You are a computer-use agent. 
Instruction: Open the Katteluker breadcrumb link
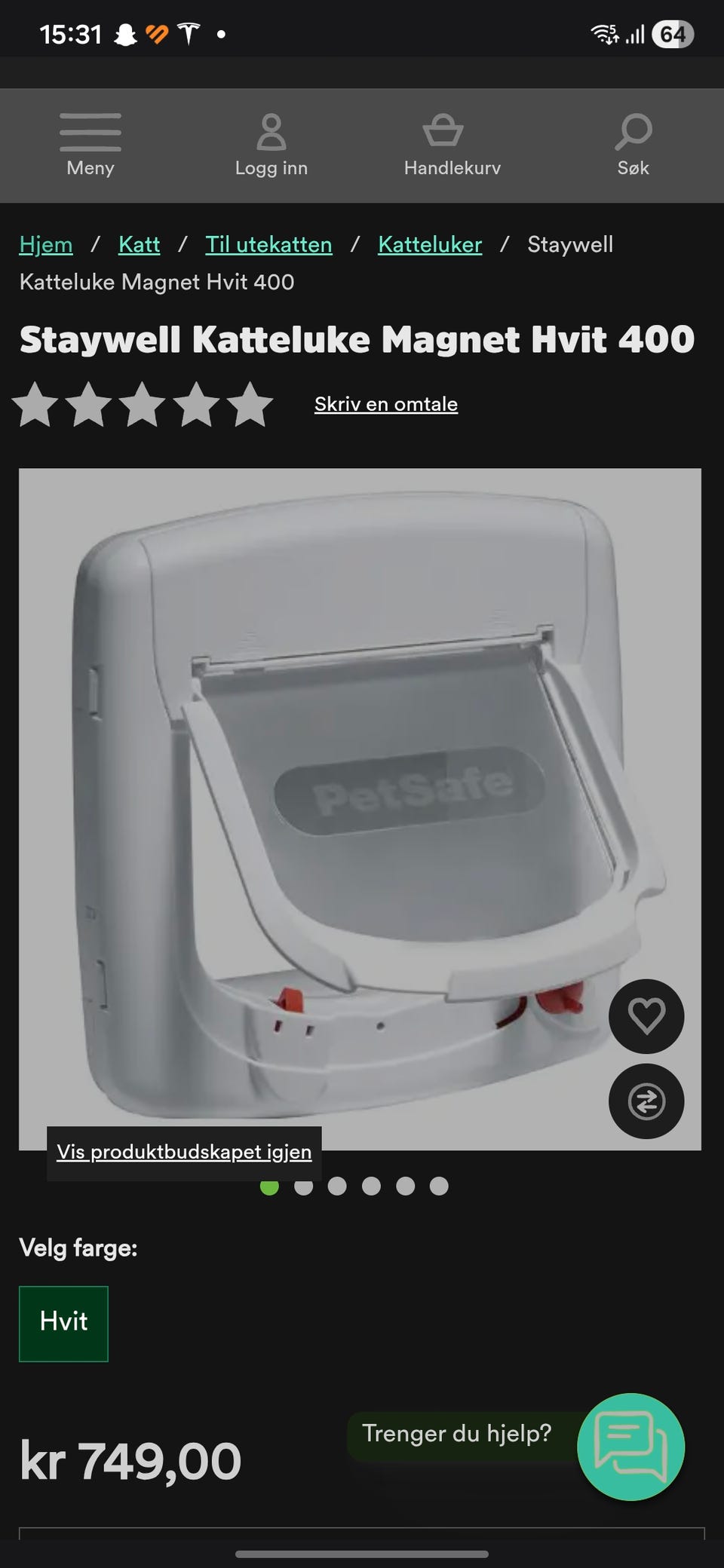coord(430,244)
